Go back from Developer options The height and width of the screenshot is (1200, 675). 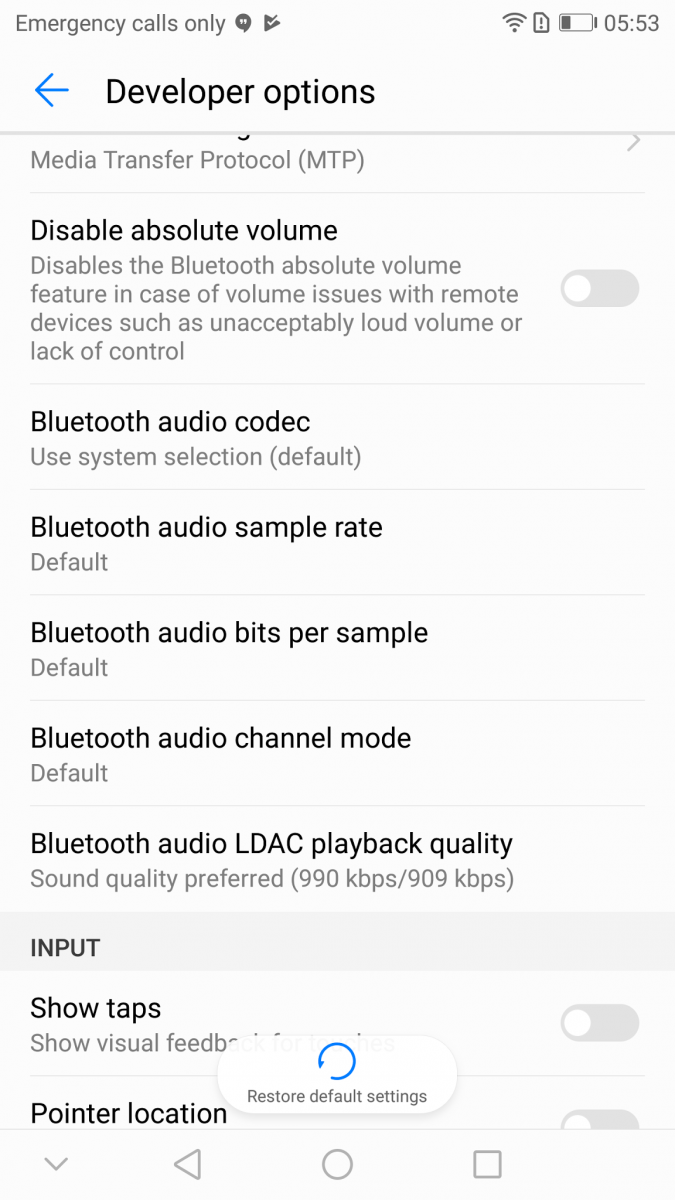pos(51,91)
